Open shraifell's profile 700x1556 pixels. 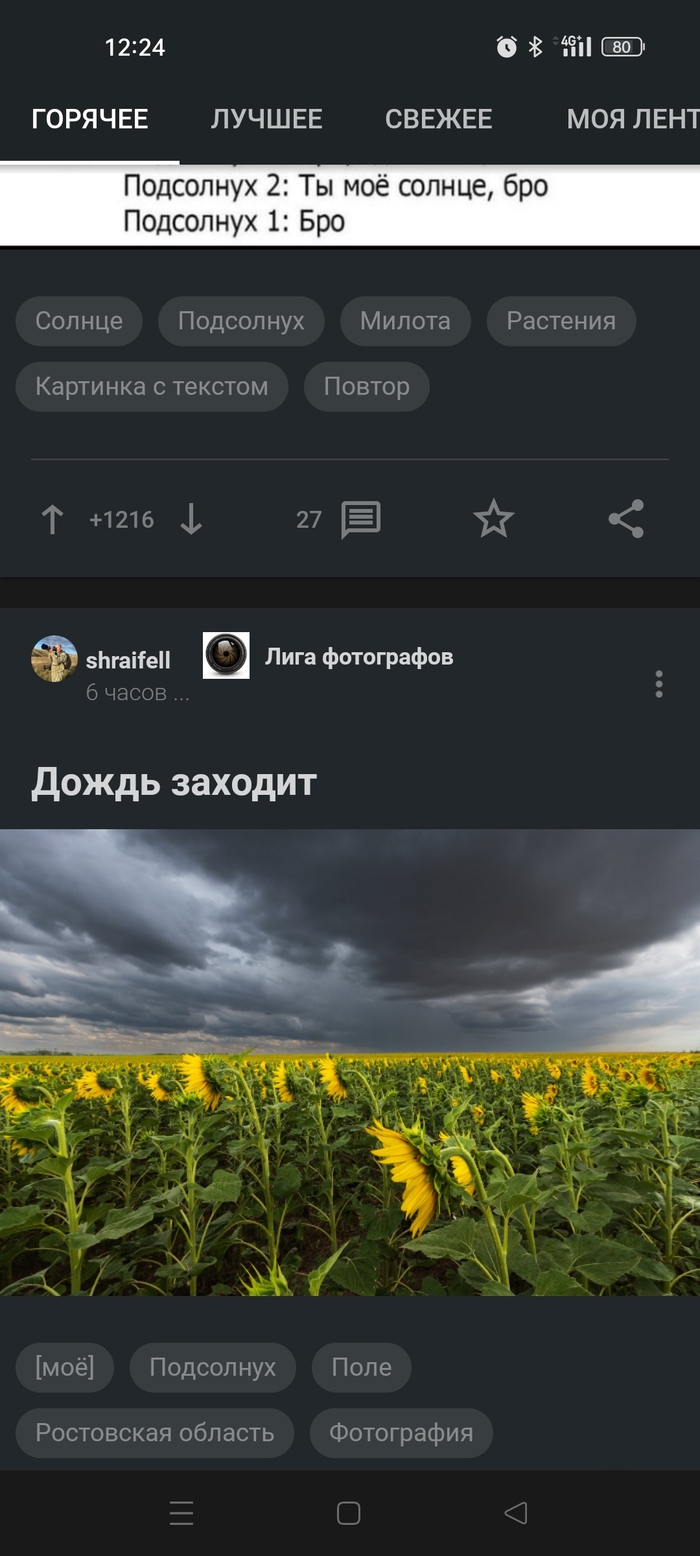click(127, 660)
